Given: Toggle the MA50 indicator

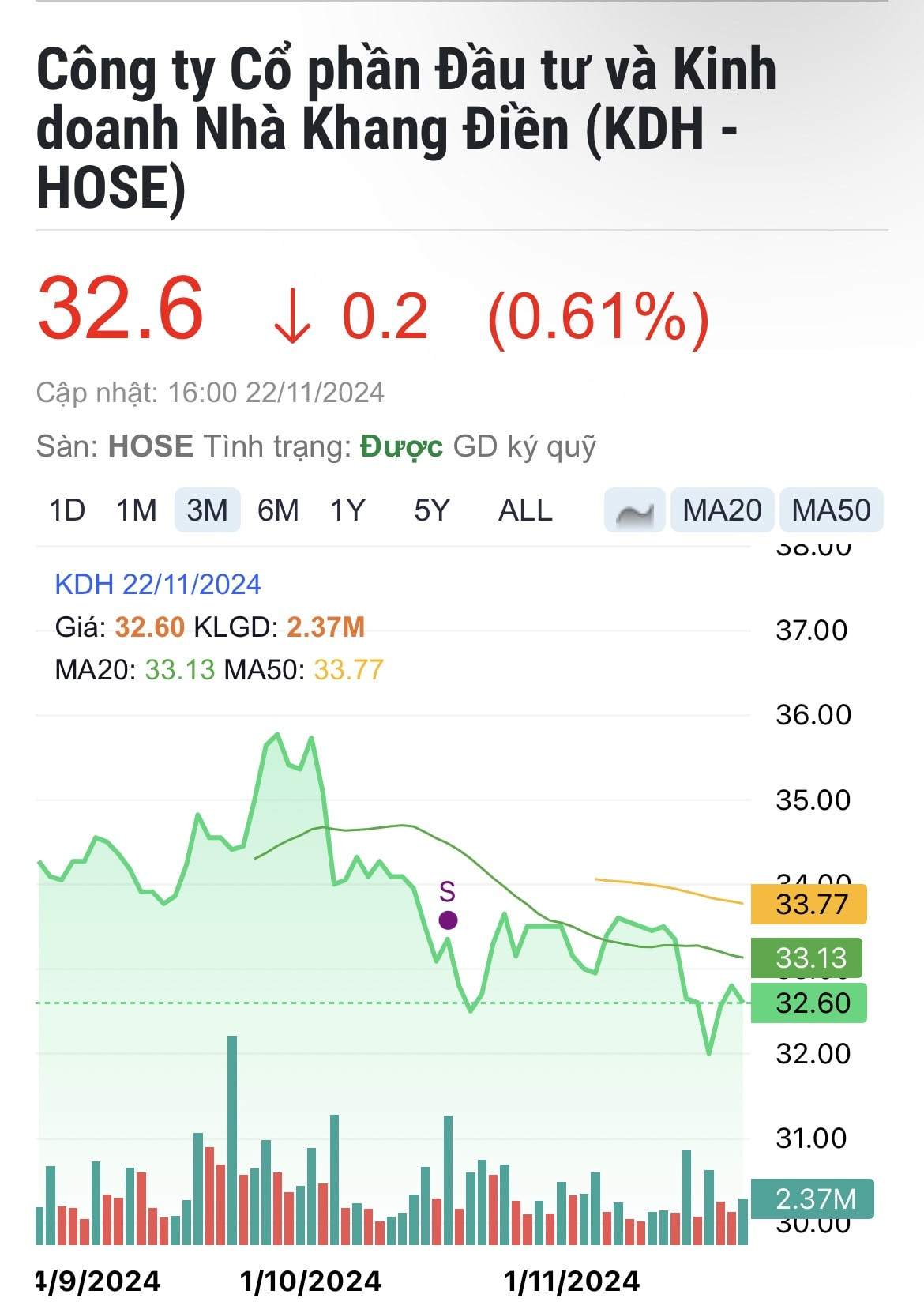Looking at the screenshot, I should [831, 510].
